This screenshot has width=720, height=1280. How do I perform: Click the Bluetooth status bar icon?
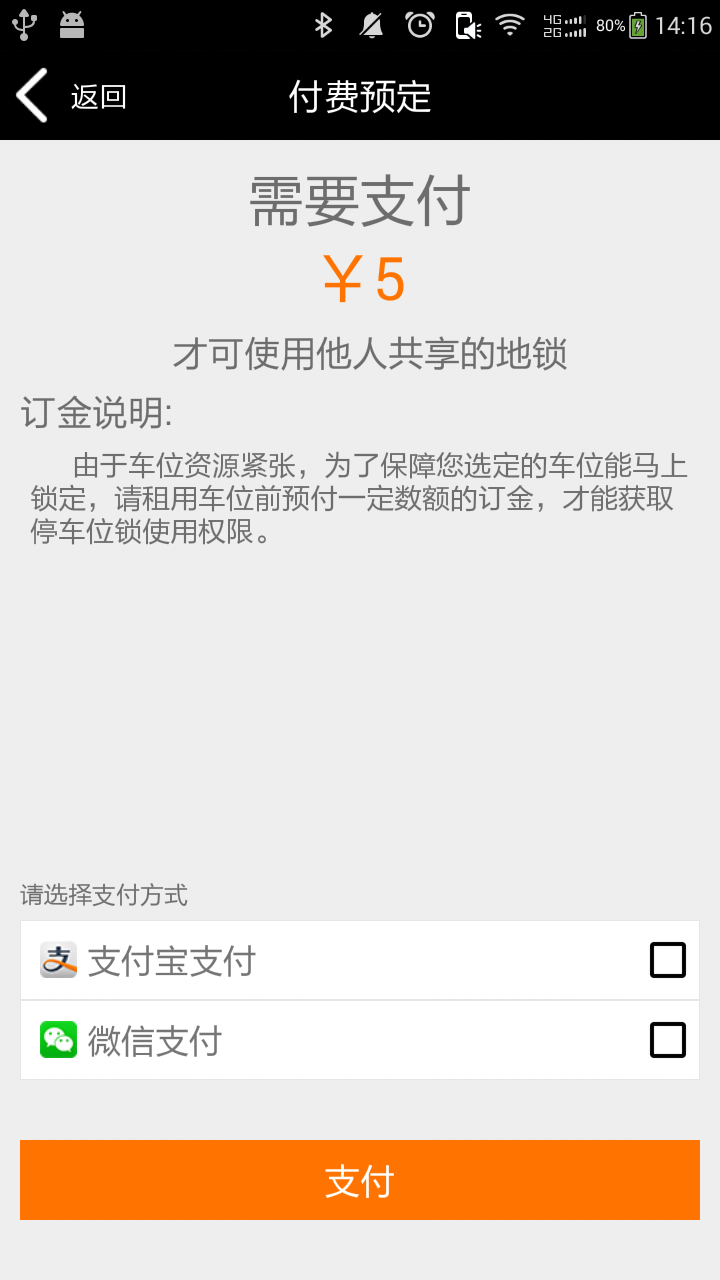click(323, 24)
